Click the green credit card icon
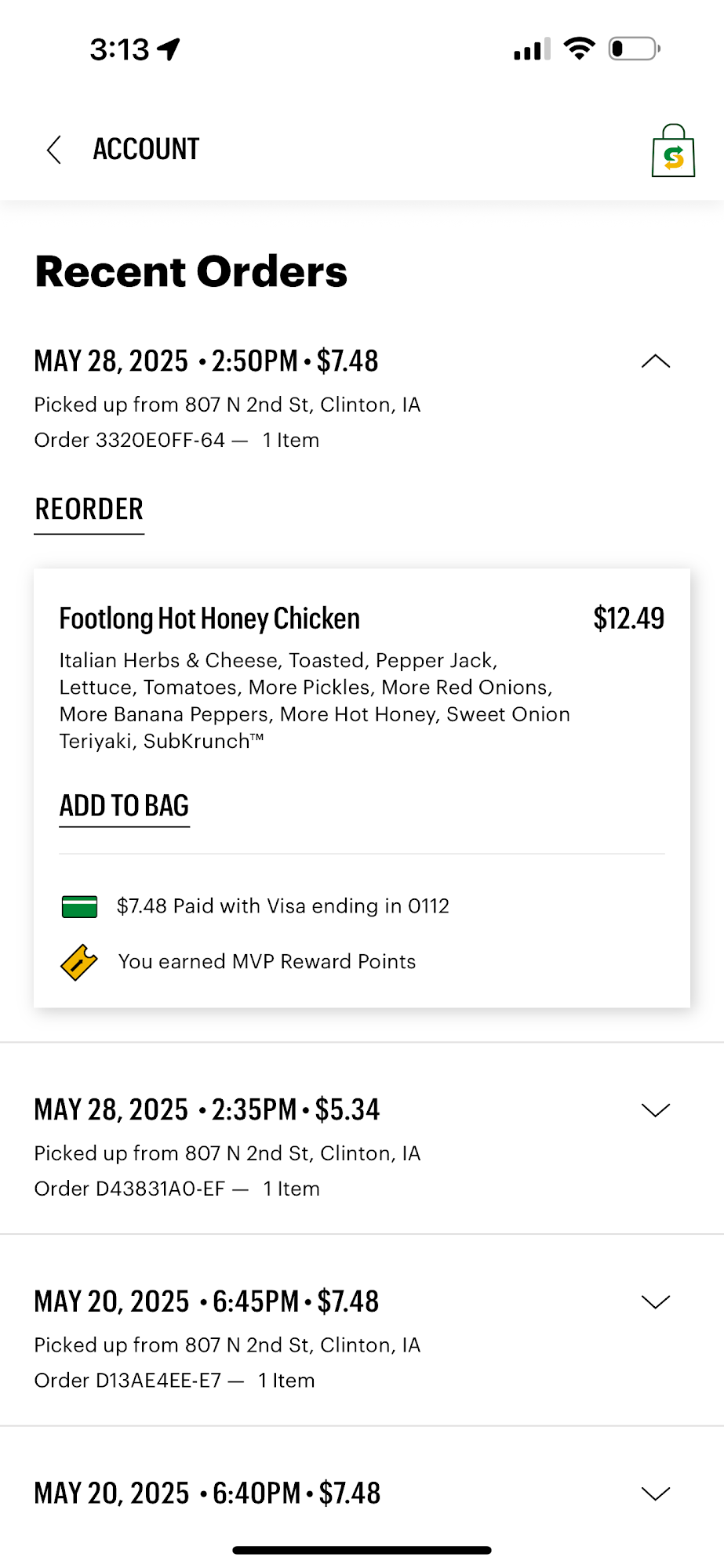The height and width of the screenshot is (1568, 724). [78, 906]
